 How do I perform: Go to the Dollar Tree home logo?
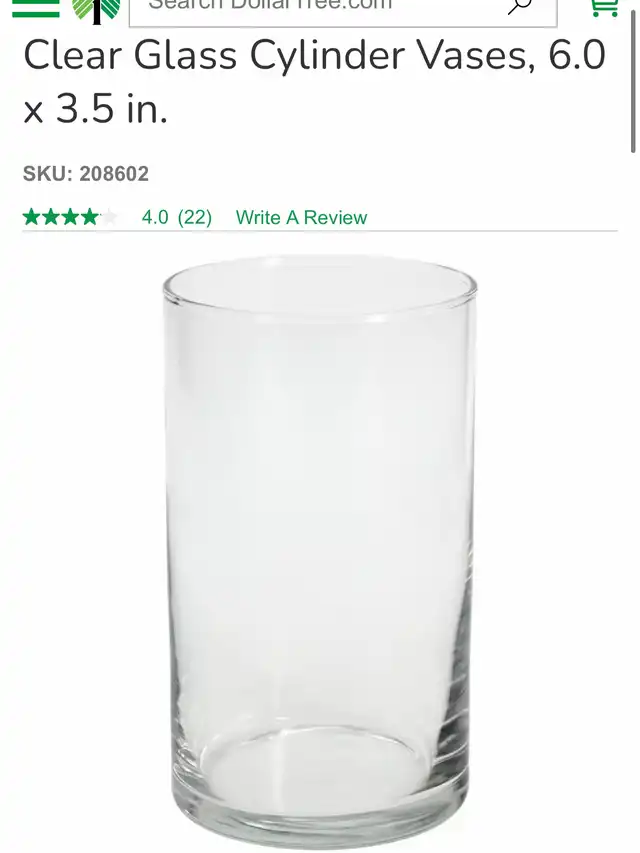(x=97, y=9)
